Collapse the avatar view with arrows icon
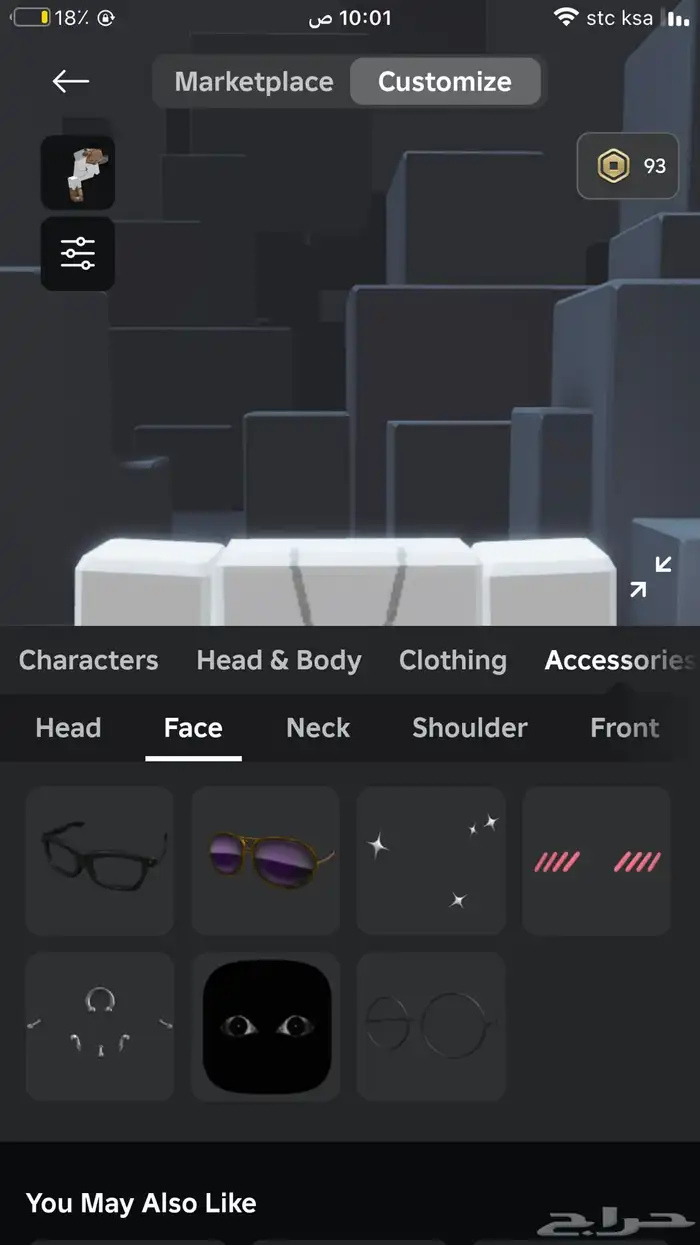Viewport: 700px width, 1245px height. 650,577
